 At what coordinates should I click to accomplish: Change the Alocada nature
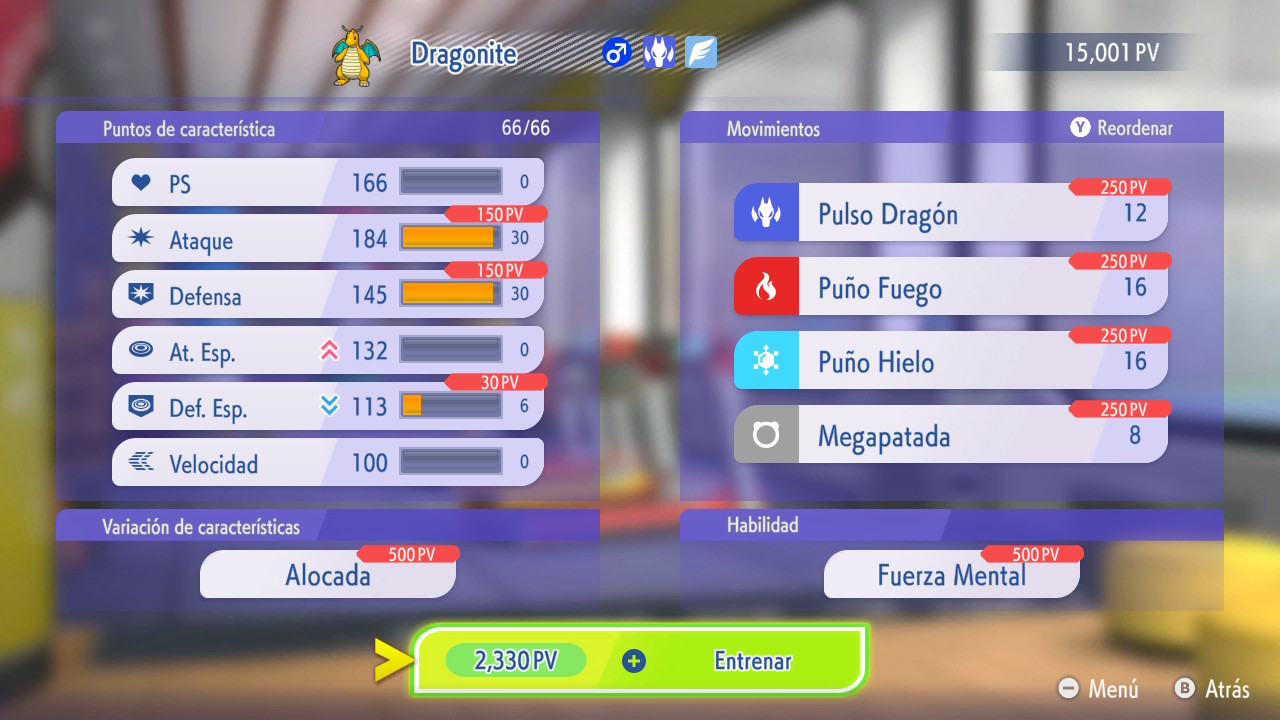328,574
